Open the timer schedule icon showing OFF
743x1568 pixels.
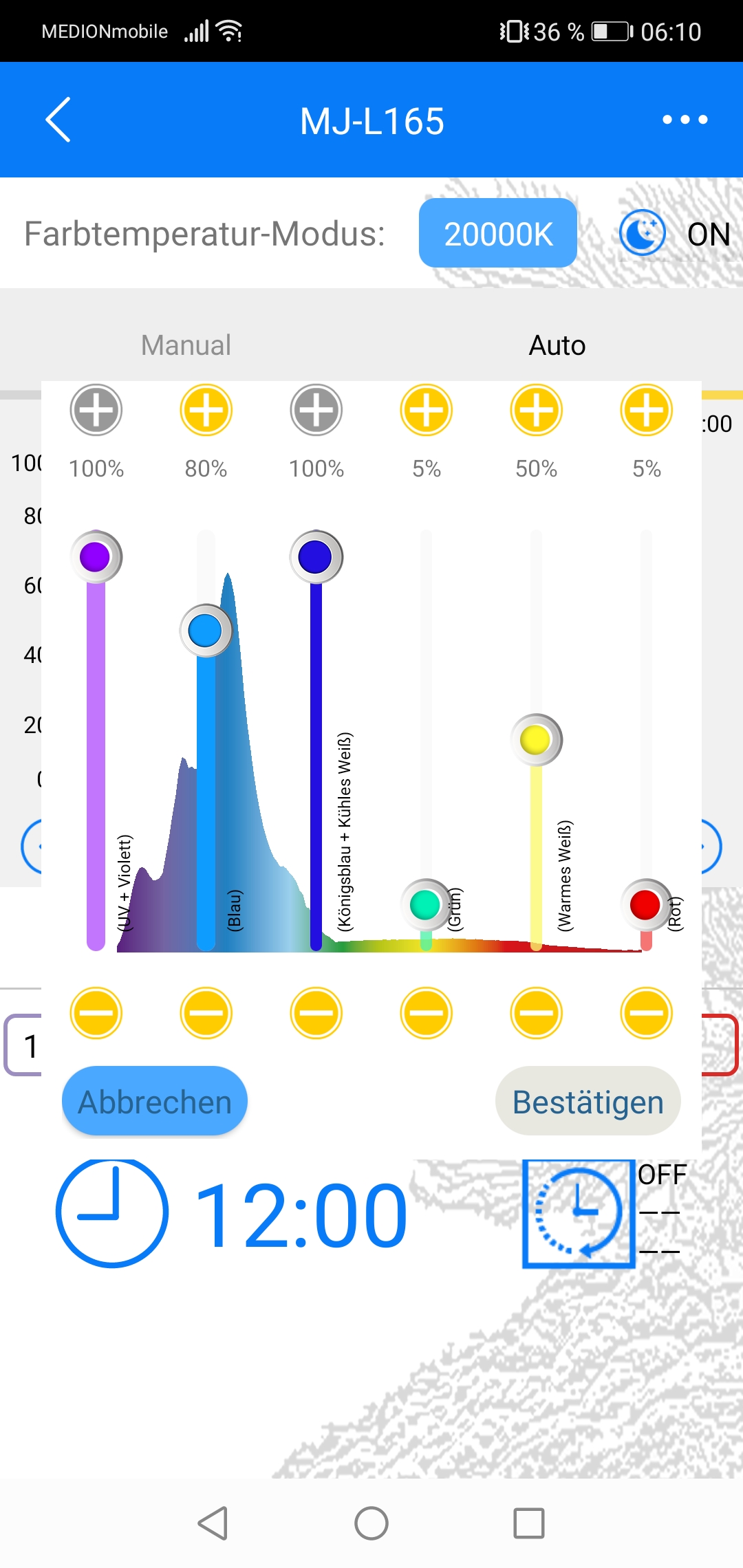pos(579,1213)
